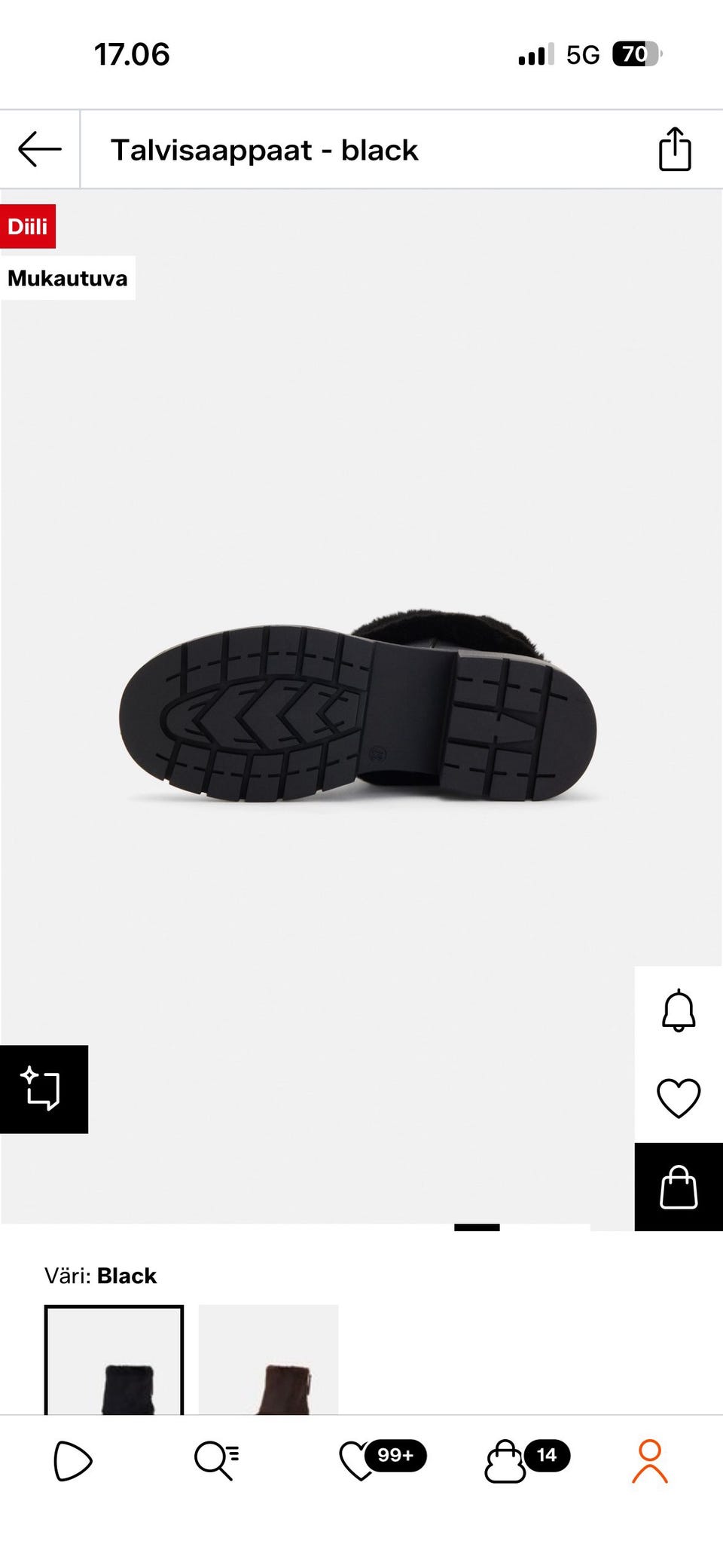Open the account profile tab
Image resolution: width=723 pixels, height=1568 pixels.
pos(649,1461)
